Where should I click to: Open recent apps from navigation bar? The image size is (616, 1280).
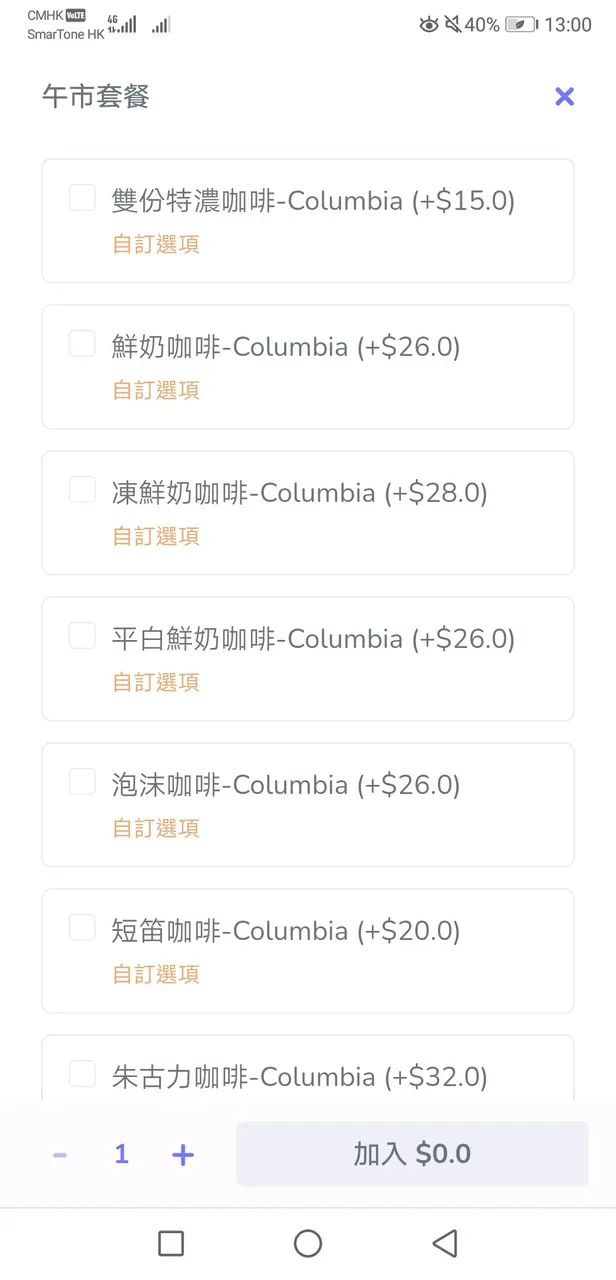171,1243
